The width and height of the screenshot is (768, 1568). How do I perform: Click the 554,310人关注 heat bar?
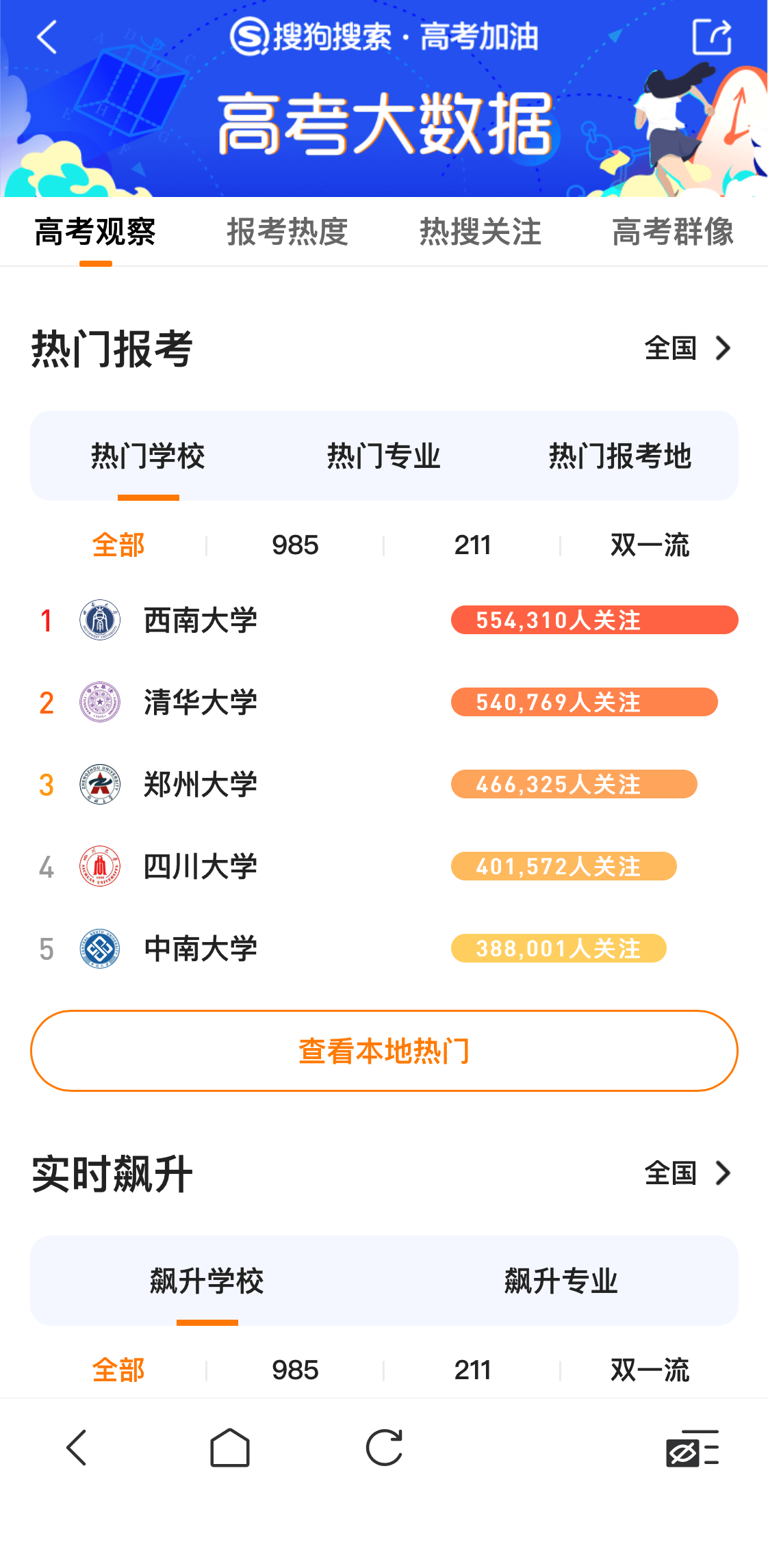point(594,620)
